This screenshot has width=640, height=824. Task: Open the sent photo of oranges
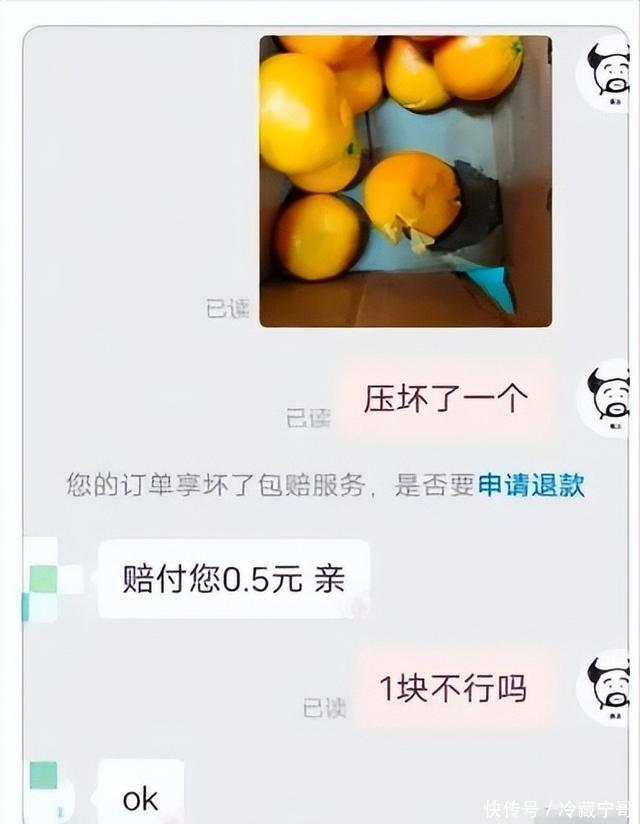tap(405, 181)
